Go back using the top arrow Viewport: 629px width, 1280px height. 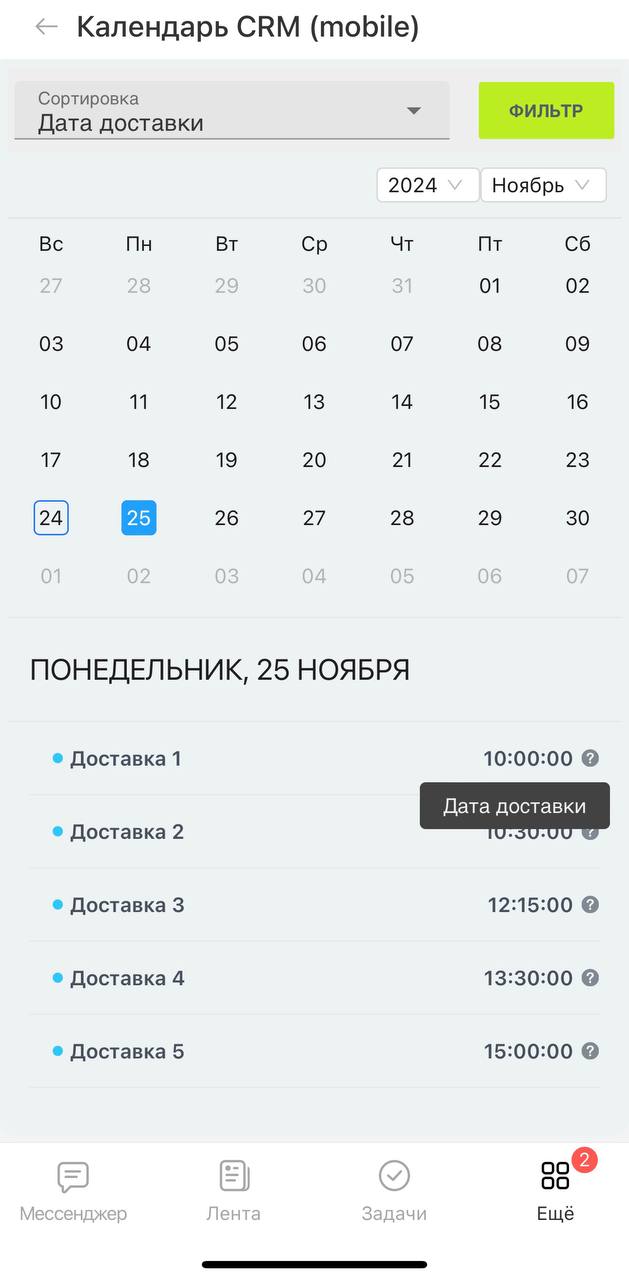[x=46, y=27]
